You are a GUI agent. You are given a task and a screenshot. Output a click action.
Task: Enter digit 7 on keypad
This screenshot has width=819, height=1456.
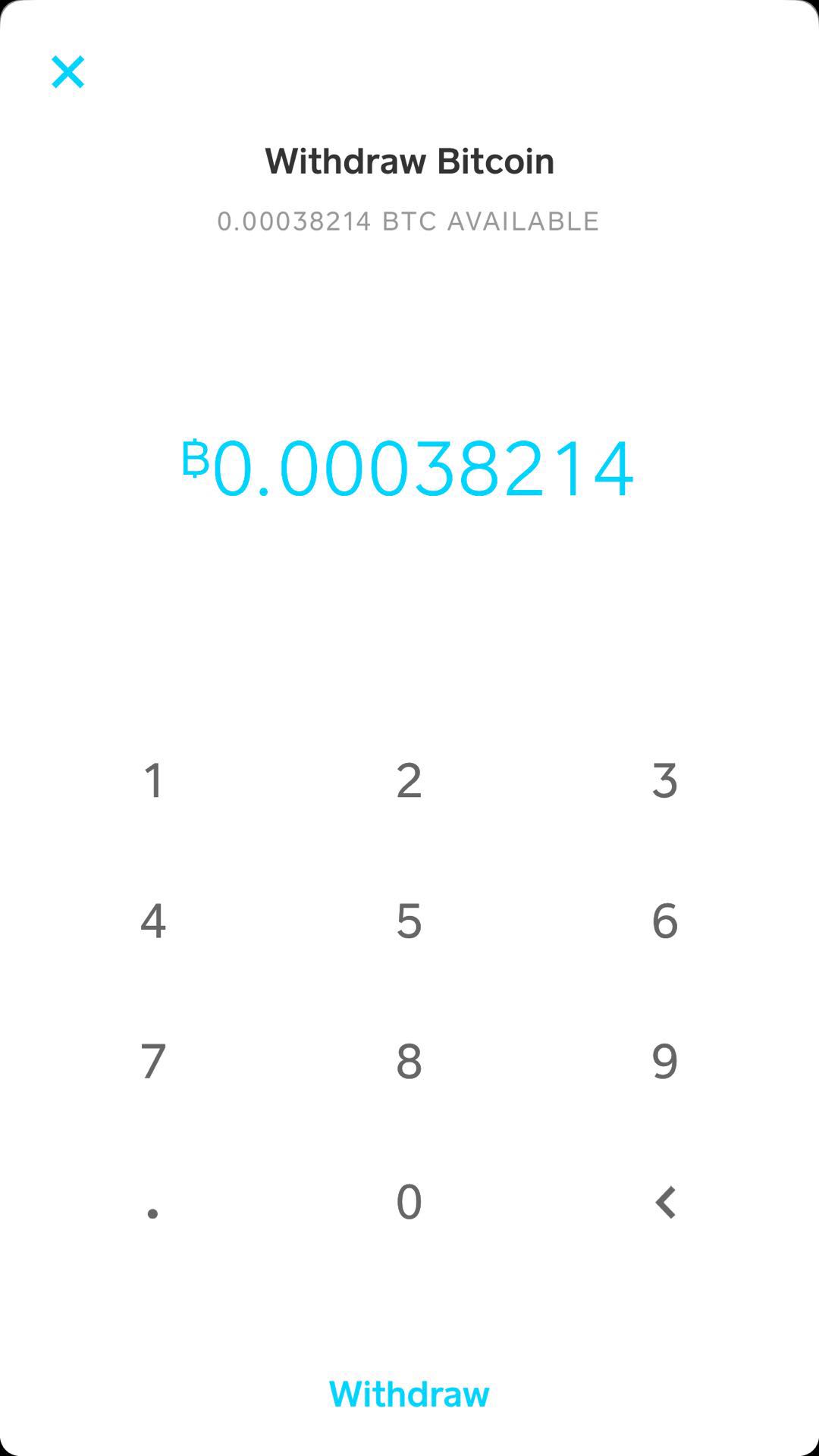[x=153, y=1061]
